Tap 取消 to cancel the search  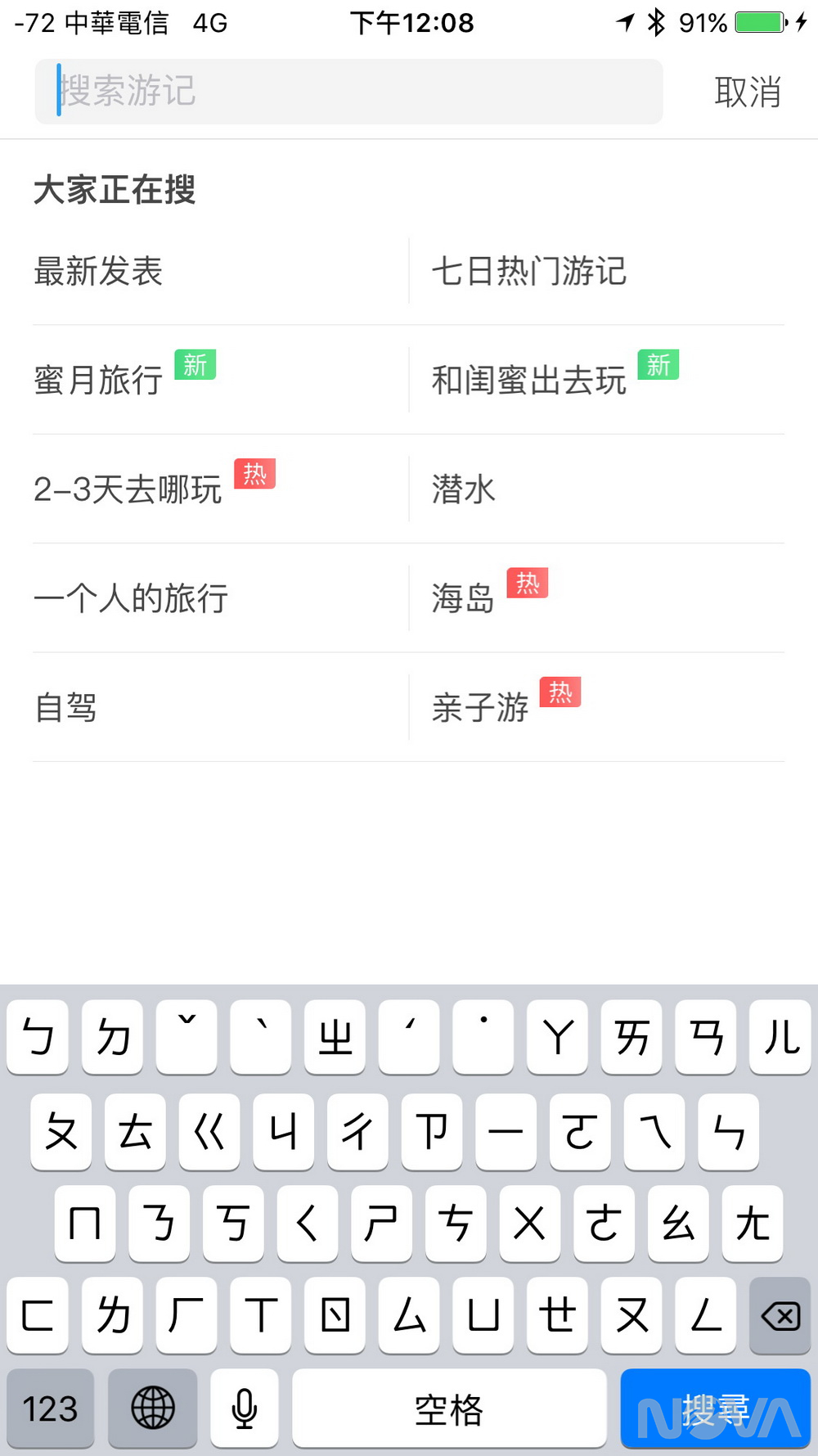pyautogui.click(x=747, y=92)
